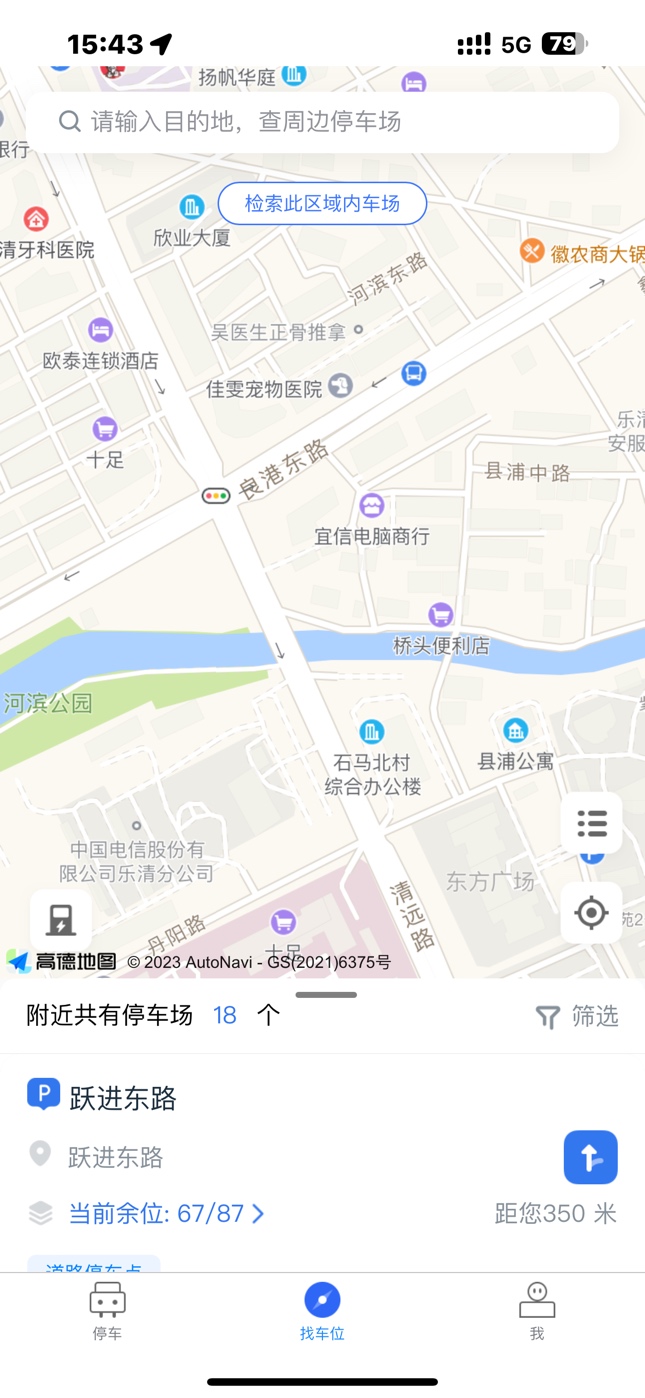Tap the drag handle of parking list

[x=326, y=995]
